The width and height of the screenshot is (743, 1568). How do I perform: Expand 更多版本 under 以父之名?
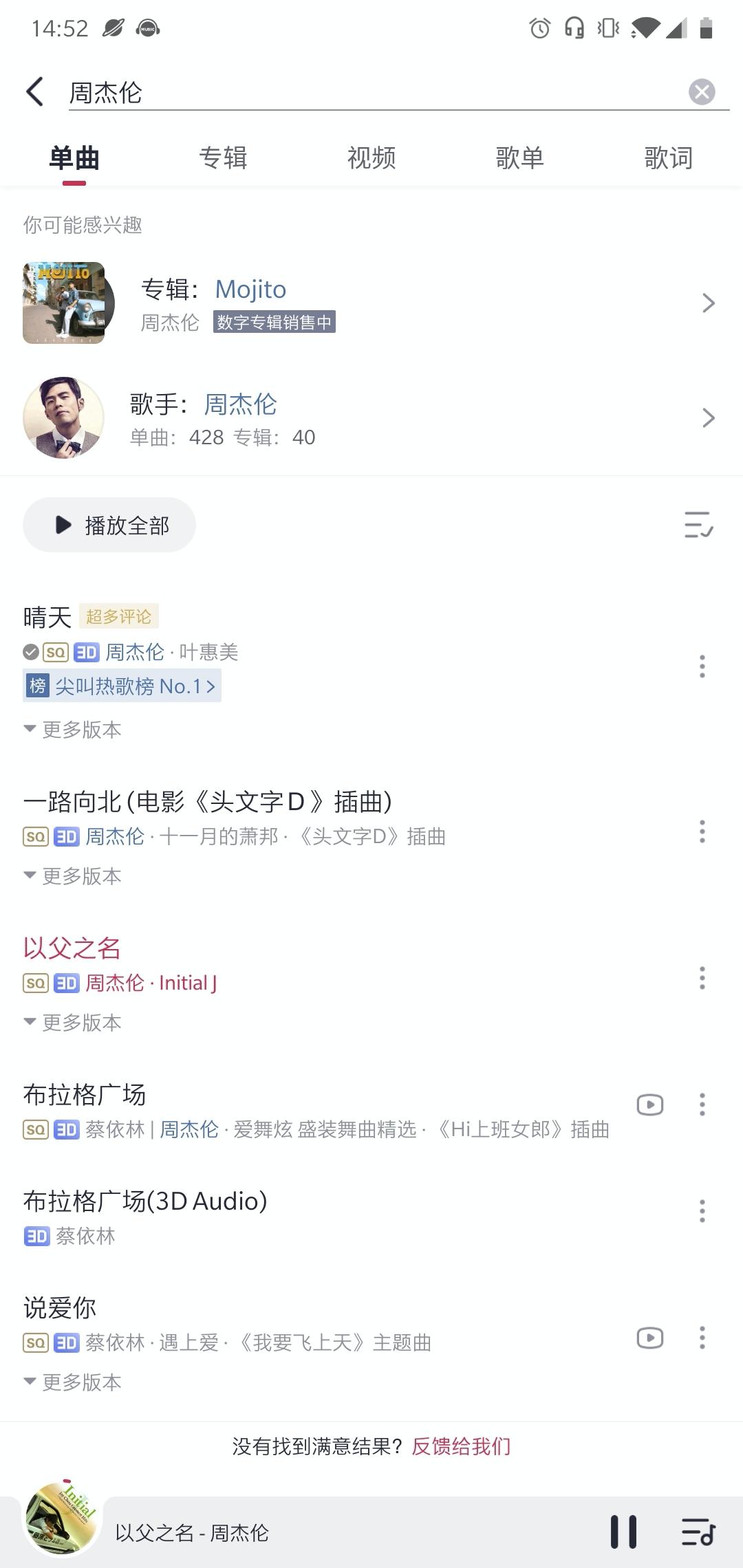(x=72, y=1022)
